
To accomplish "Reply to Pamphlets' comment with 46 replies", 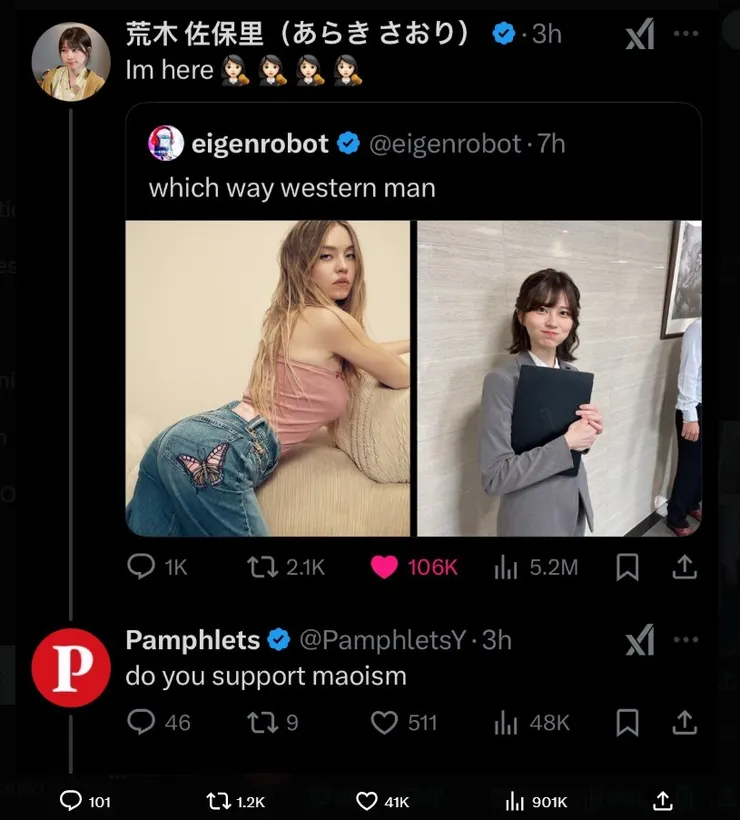I will [141, 722].
